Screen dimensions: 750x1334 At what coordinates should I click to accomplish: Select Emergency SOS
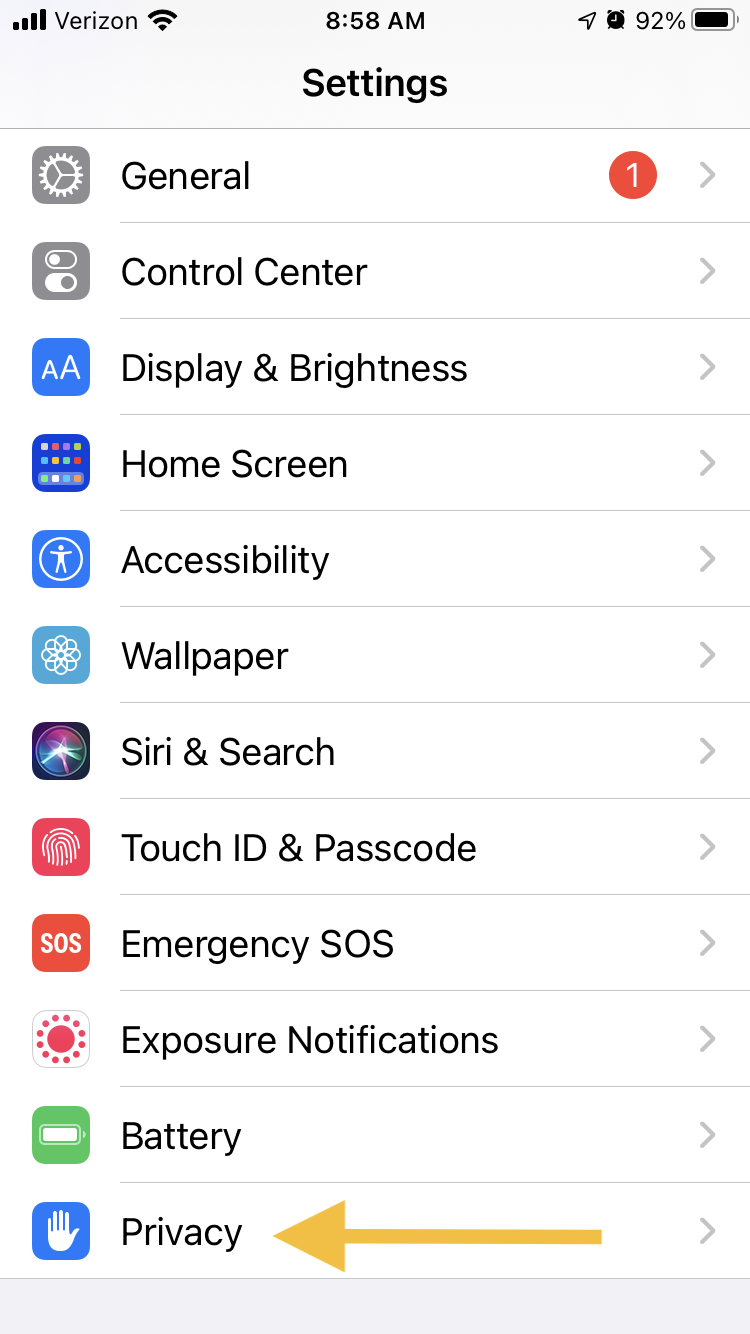[375, 944]
